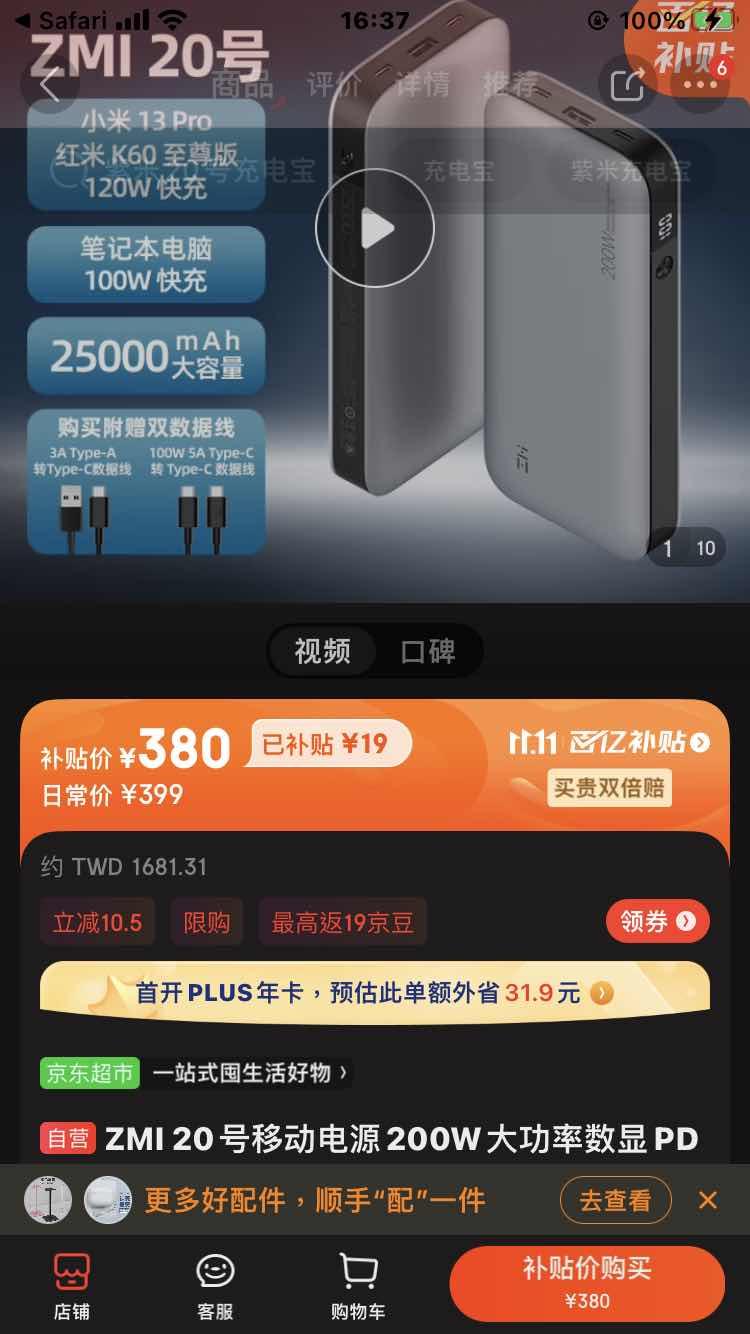Go back using the top-left arrow

50,85
